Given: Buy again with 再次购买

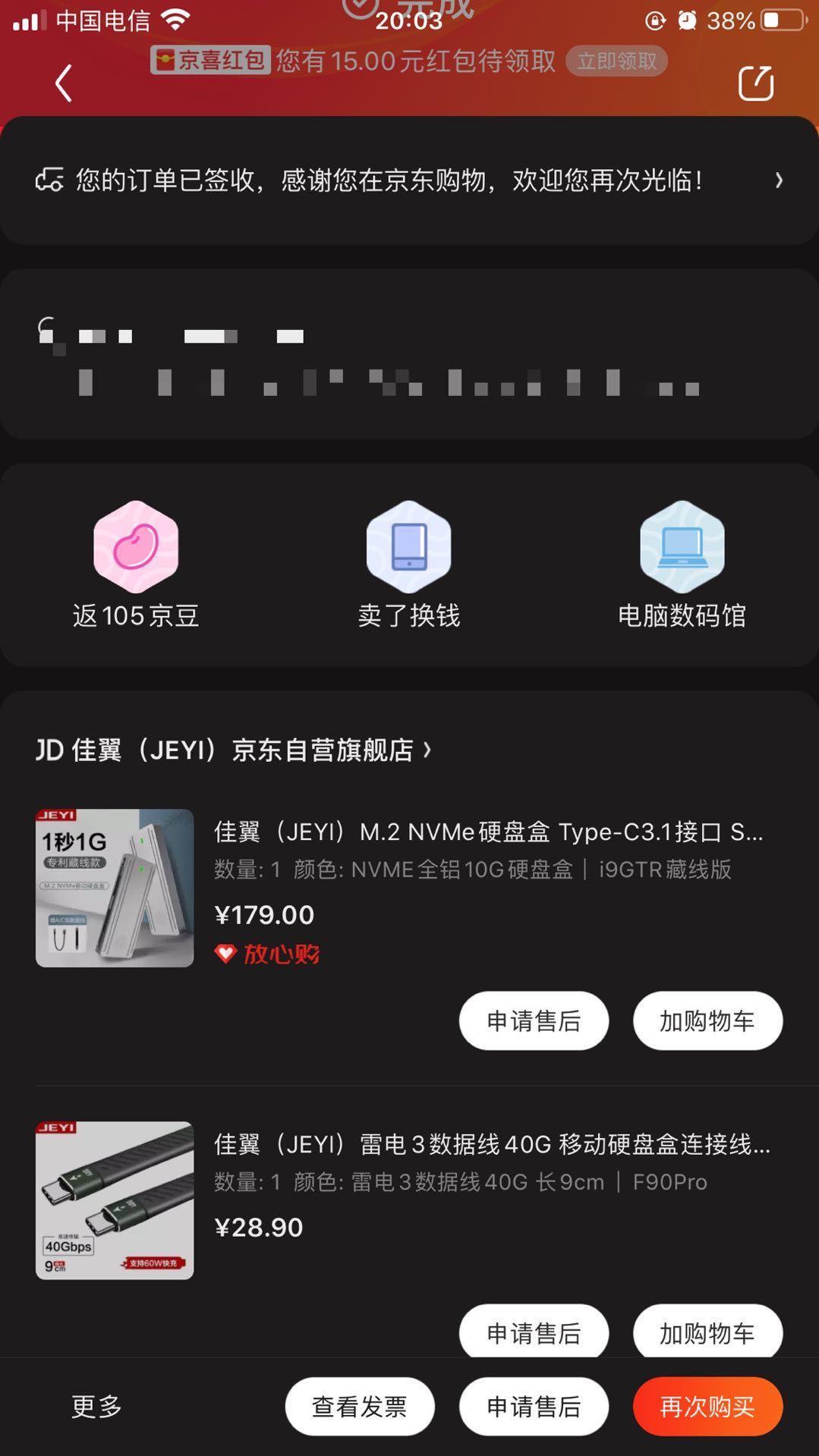Looking at the screenshot, I should [x=707, y=1406].
